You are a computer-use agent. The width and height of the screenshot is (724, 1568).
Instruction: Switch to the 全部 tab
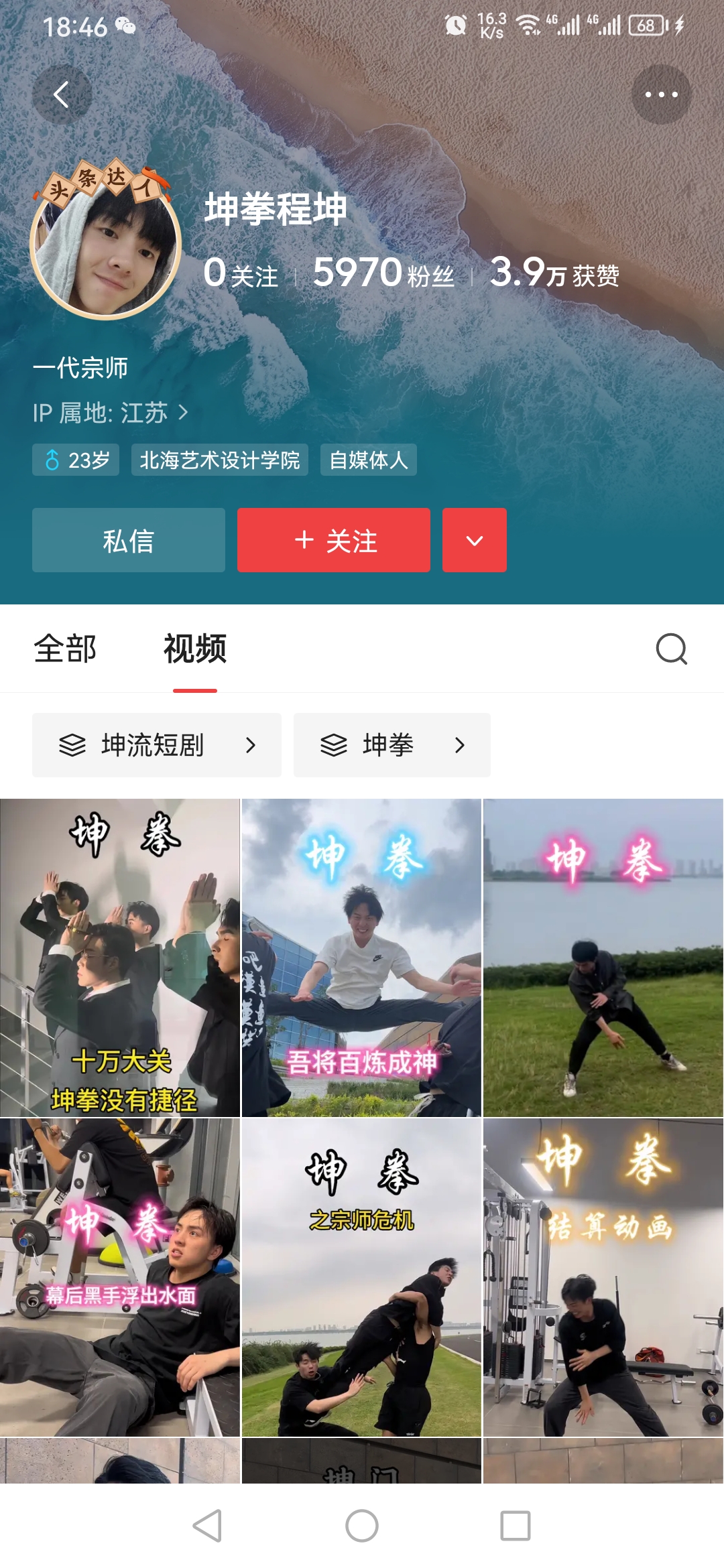coord(66,649)
